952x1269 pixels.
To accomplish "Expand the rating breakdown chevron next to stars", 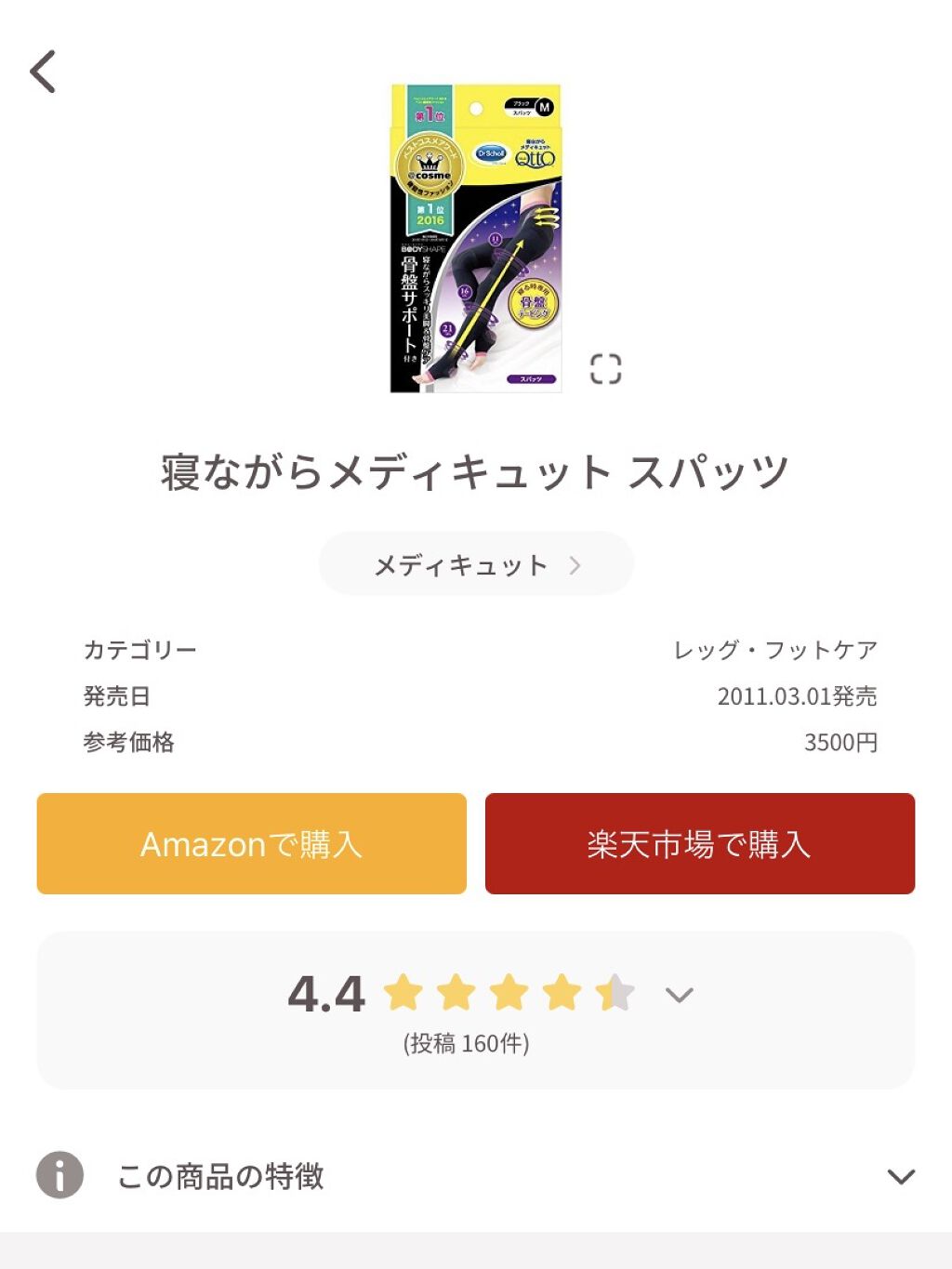I will pos(678,994).
